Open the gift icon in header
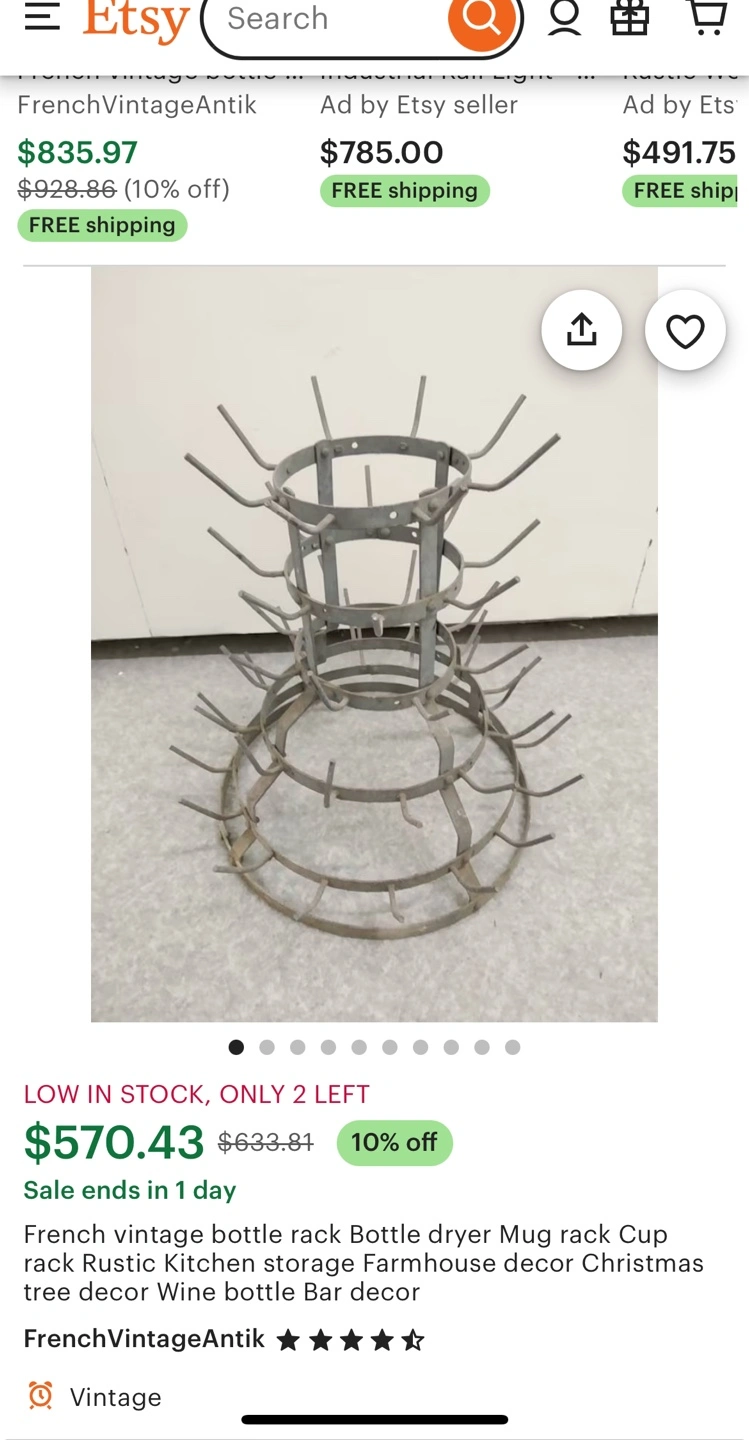This screenshot has width=749, height=1440. (629, 19)
